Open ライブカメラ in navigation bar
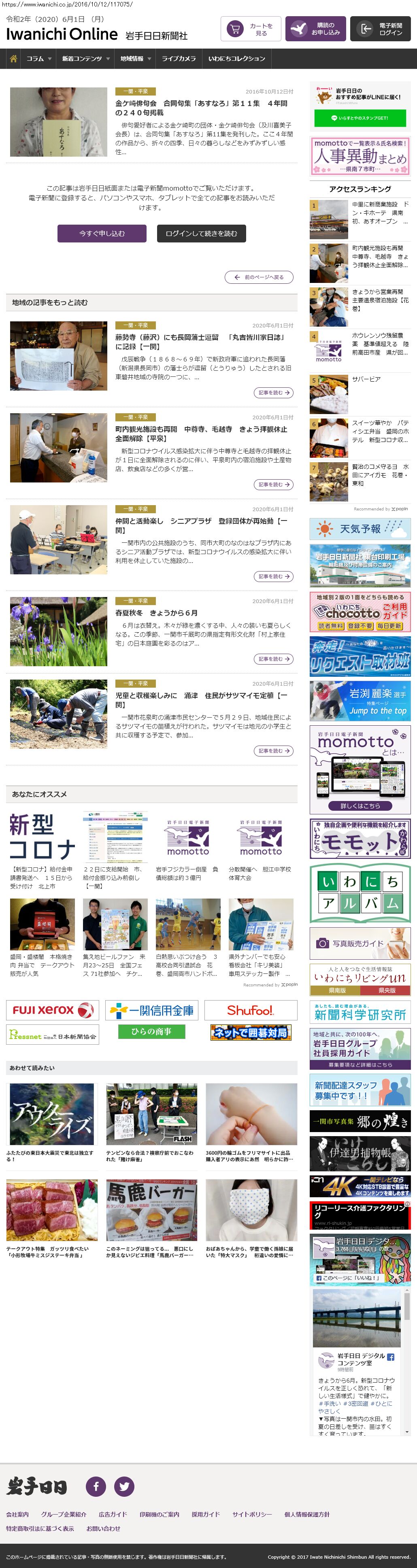This screenshot has width=417, height=1568. tap(179, 59)
